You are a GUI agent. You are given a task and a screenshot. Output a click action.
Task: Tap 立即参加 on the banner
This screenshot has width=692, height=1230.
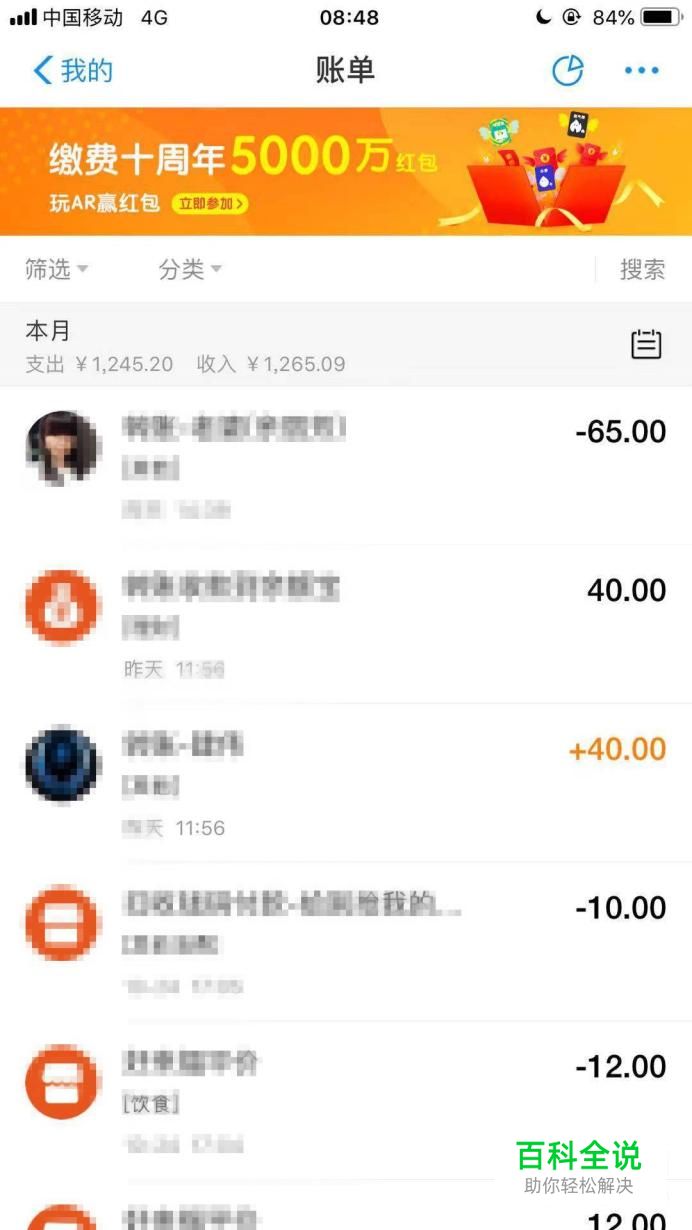209,204
